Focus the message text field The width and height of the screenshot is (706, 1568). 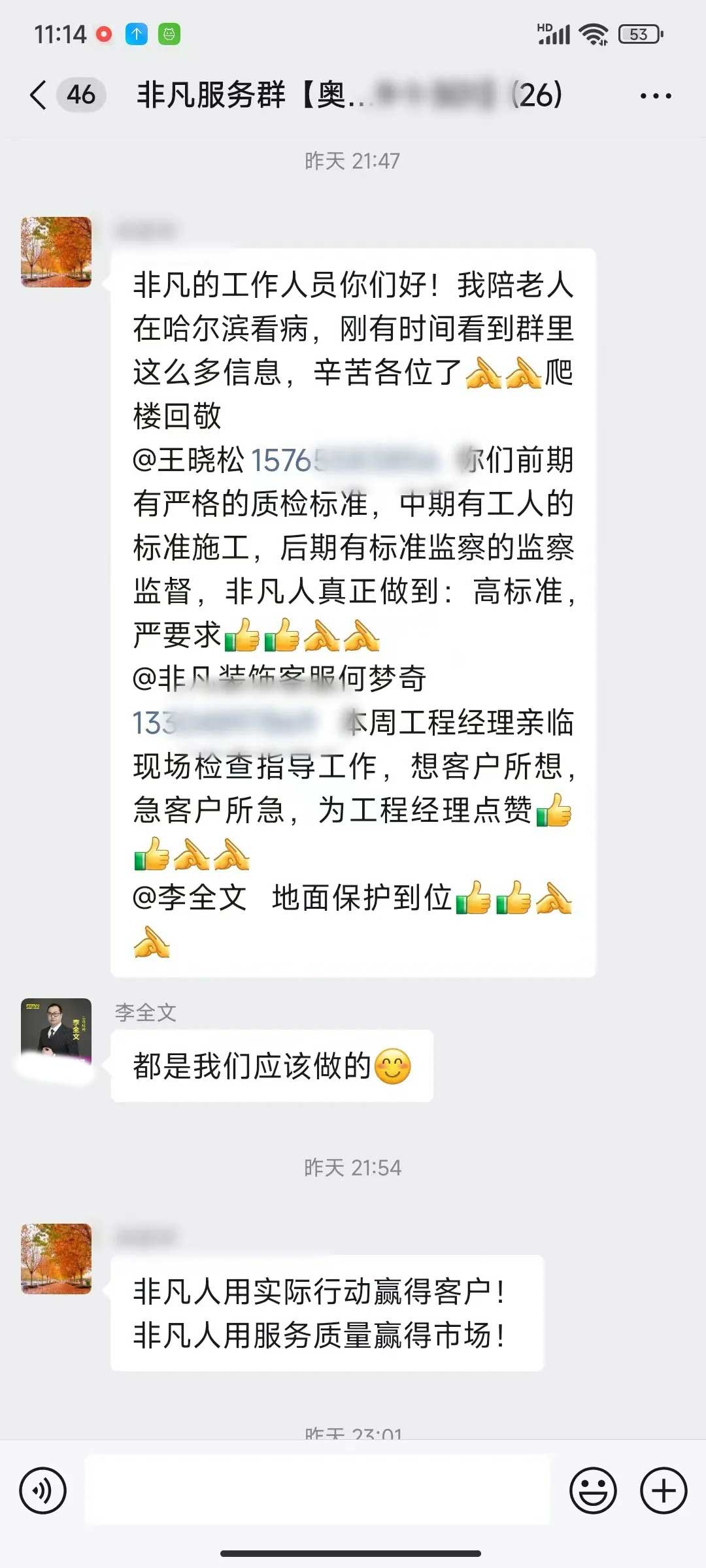coord(318,1490)
